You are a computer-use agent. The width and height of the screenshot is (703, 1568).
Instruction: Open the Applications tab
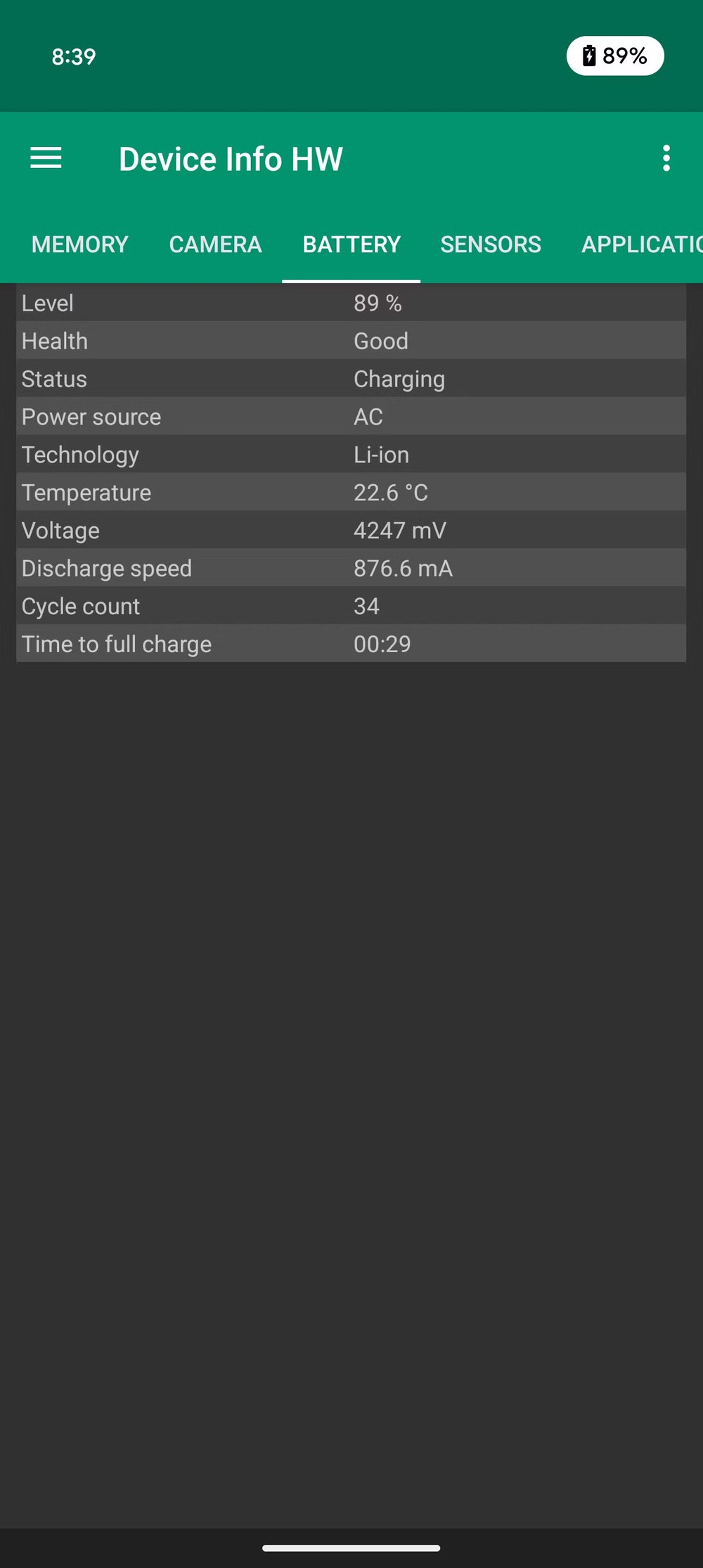click(641, 245)
